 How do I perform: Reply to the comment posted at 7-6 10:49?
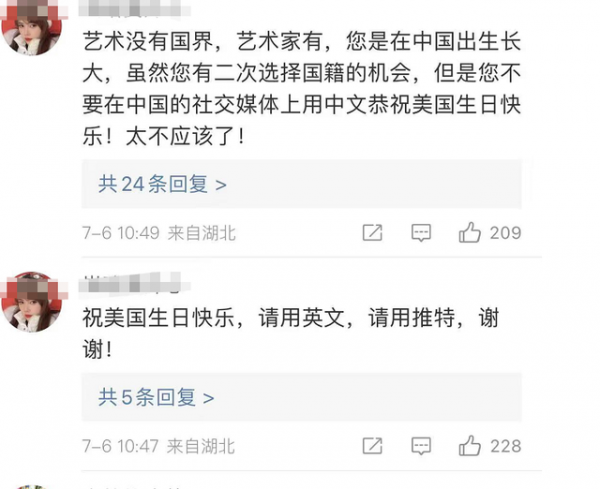tap(421, 233)
